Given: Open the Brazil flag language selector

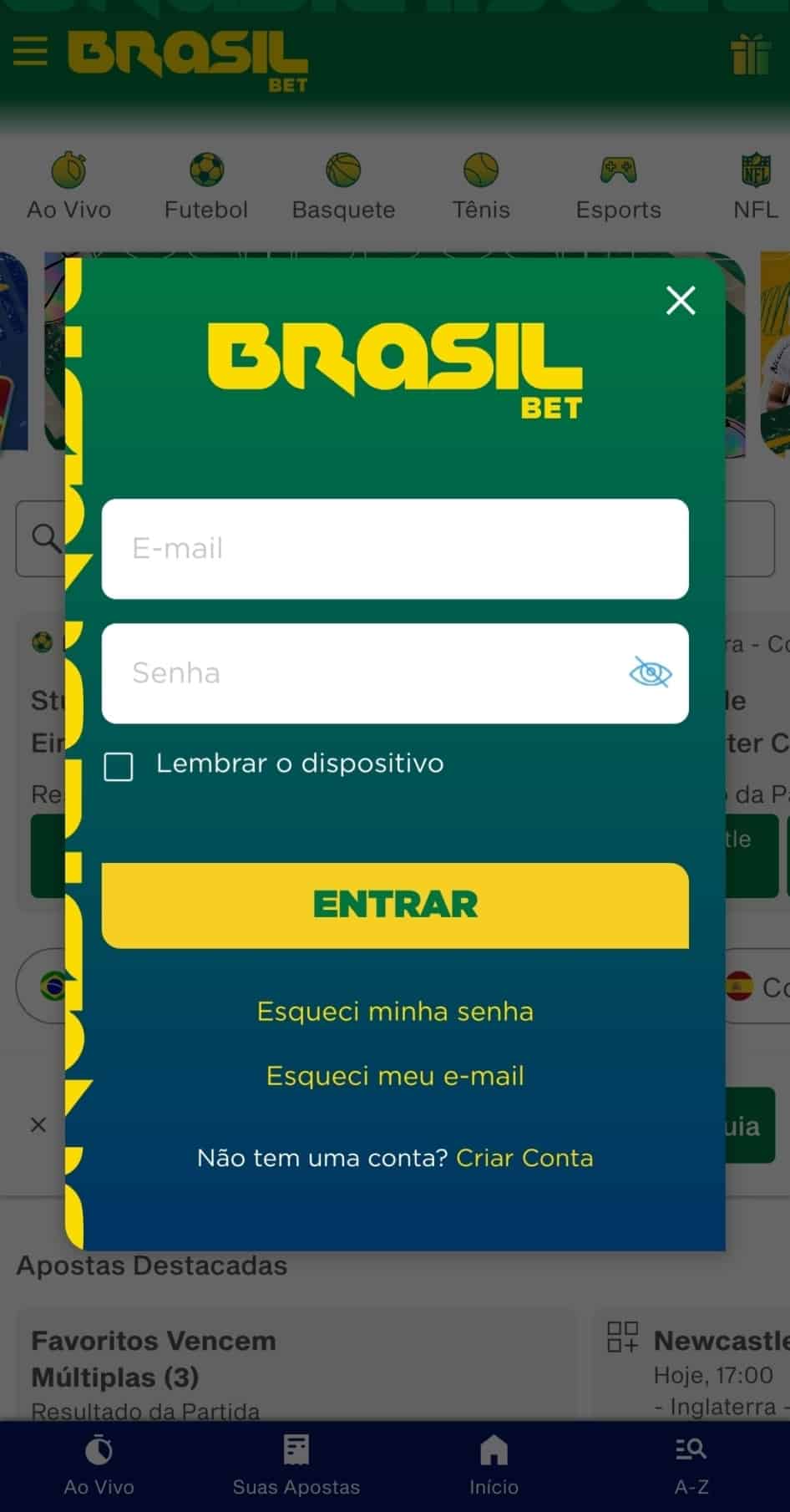Looking at the screenshot, I should [x=53, y=987].
